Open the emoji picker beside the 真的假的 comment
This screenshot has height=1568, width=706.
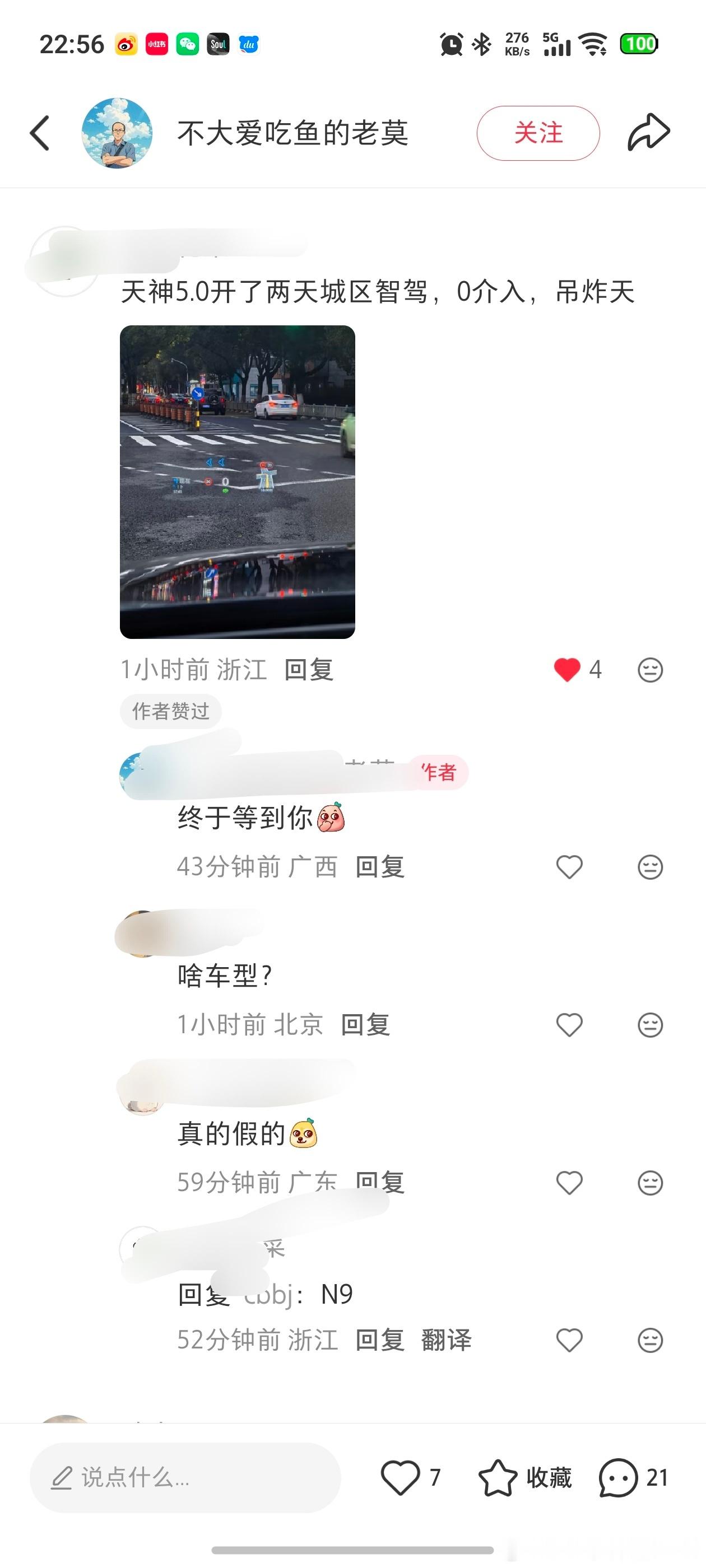coord(650,1181)
